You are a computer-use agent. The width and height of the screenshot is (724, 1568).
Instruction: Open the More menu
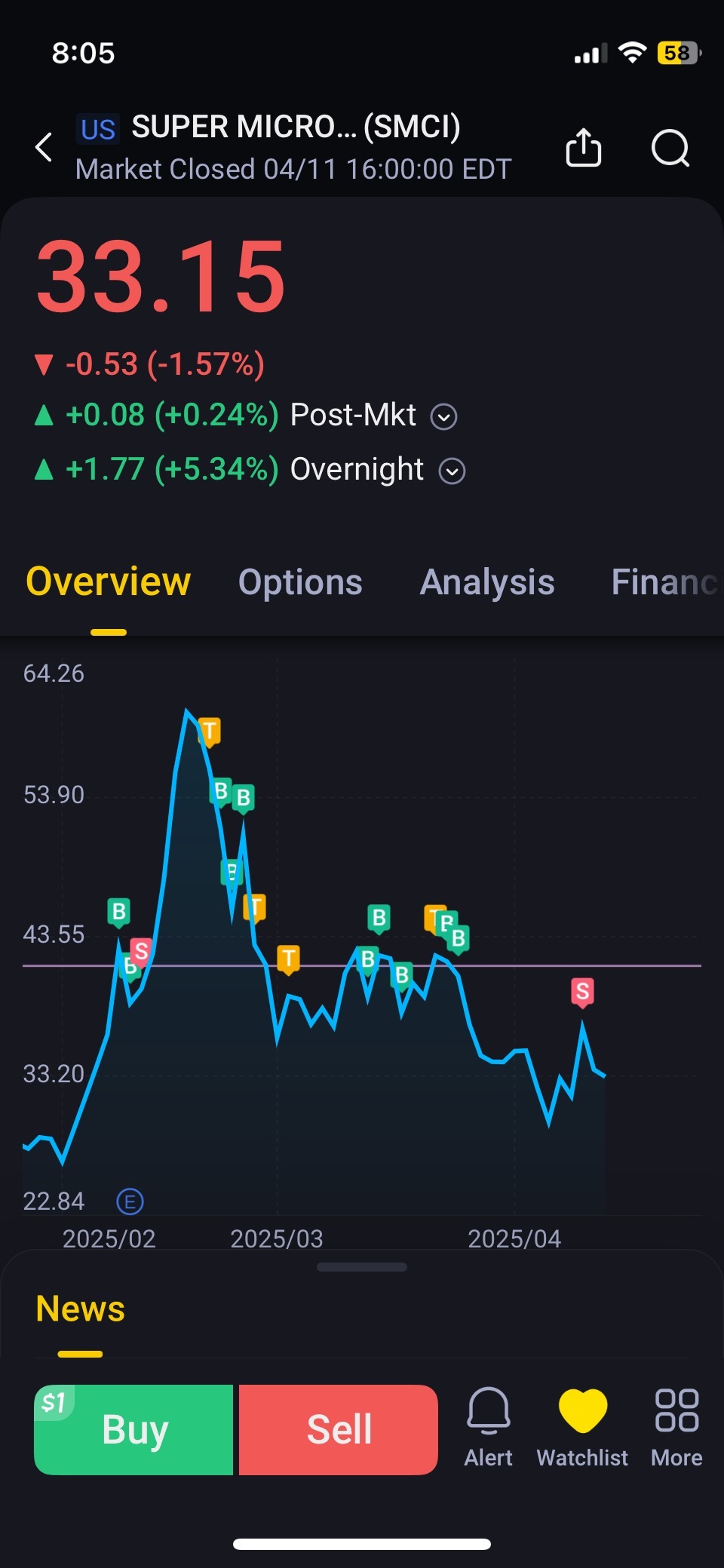[676, 1426]
